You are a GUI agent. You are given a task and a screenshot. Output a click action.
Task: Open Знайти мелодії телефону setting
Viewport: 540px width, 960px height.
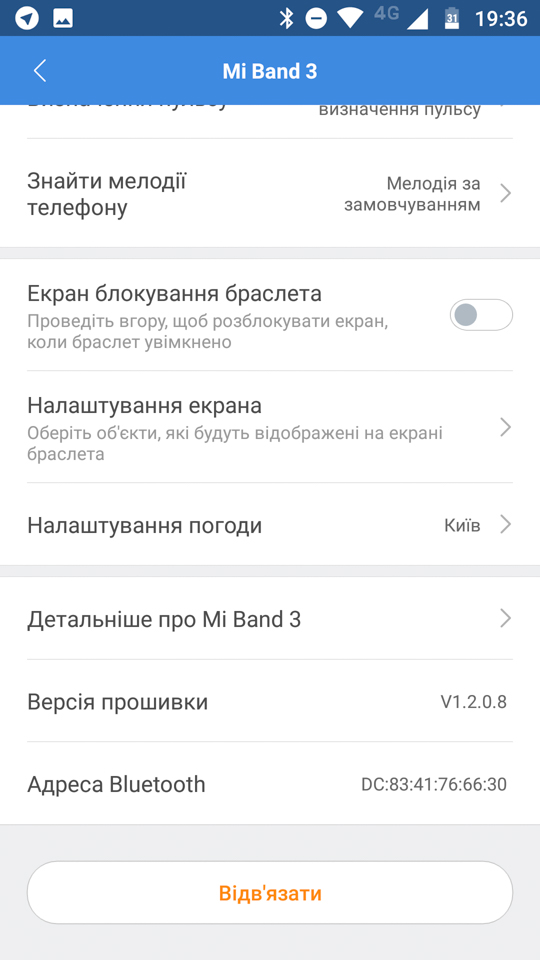click(x=270, y=194)
